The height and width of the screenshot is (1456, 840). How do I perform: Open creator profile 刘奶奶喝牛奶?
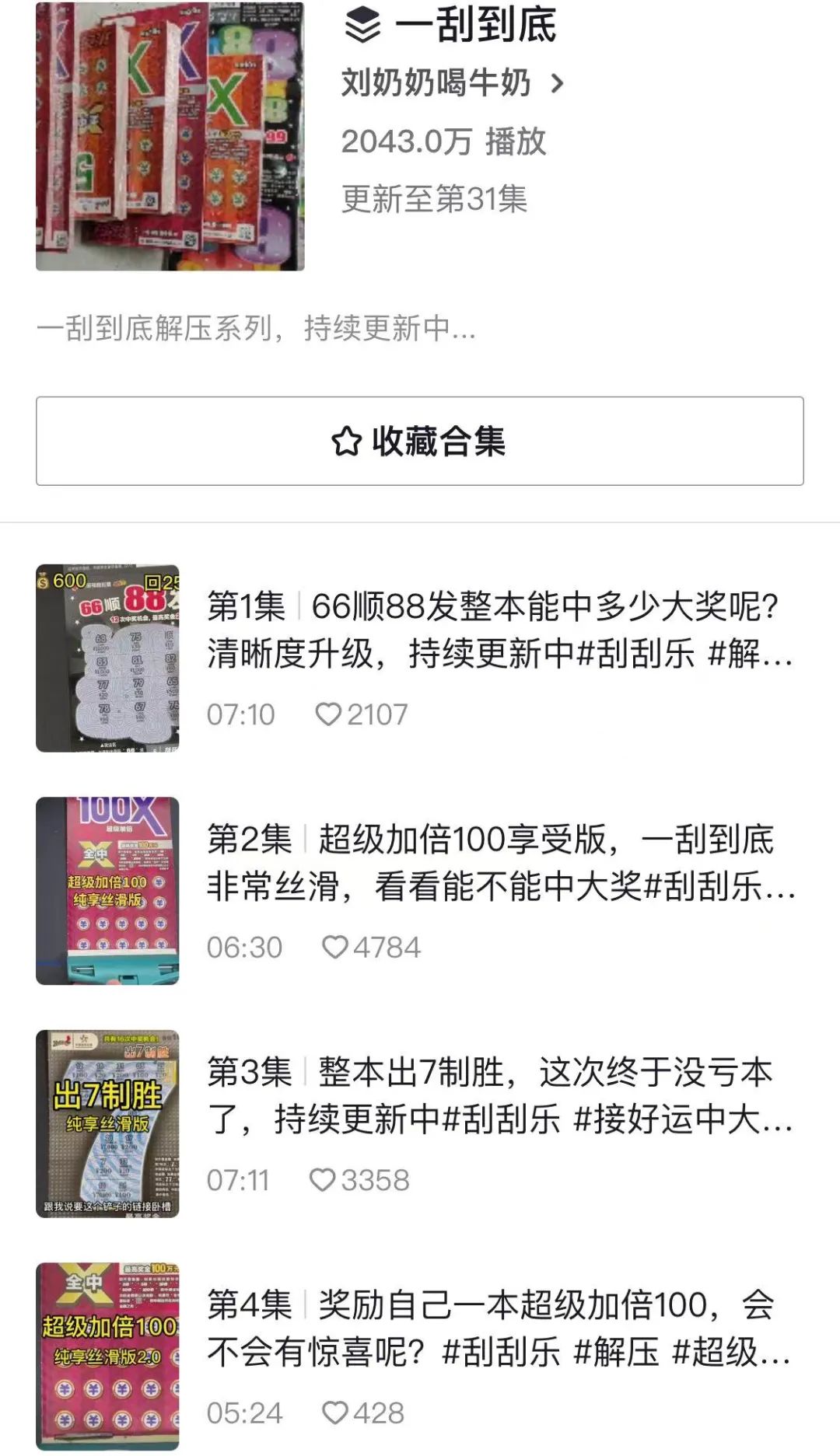tap(451, 83)
